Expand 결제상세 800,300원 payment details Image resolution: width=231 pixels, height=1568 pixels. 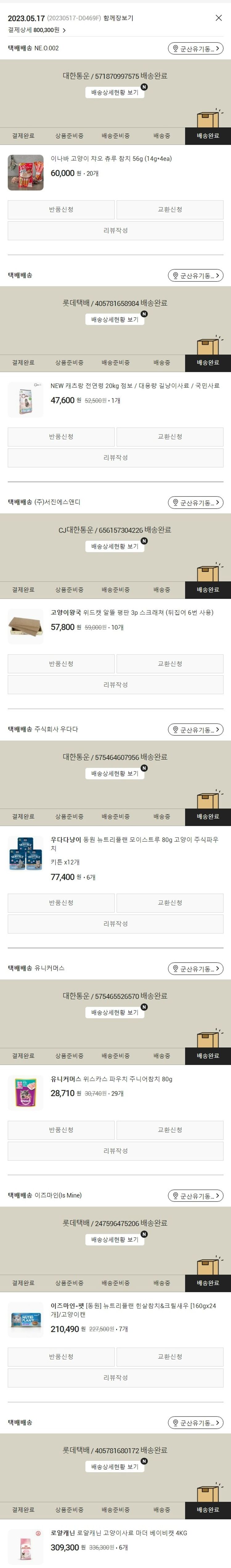[x=37, y=30]
